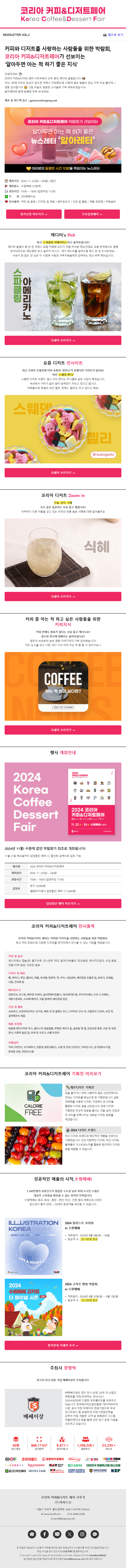Open 자세히 보러가기 under 요즘 디저트 인사이트

tap(63, 472)
